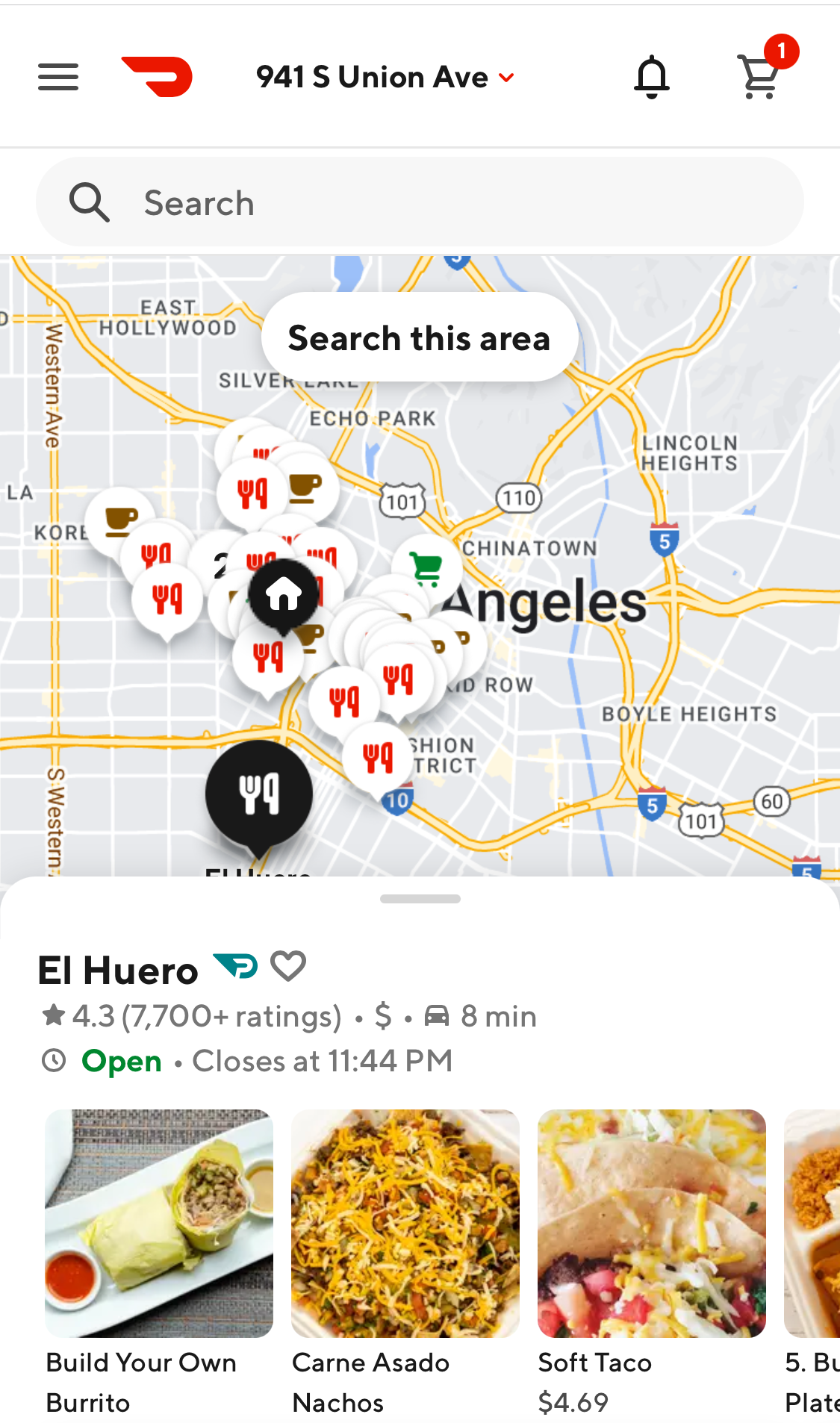840x1423 pixels.
Task: Open the DoorDash home logo
Action: [x=159, y=76]
